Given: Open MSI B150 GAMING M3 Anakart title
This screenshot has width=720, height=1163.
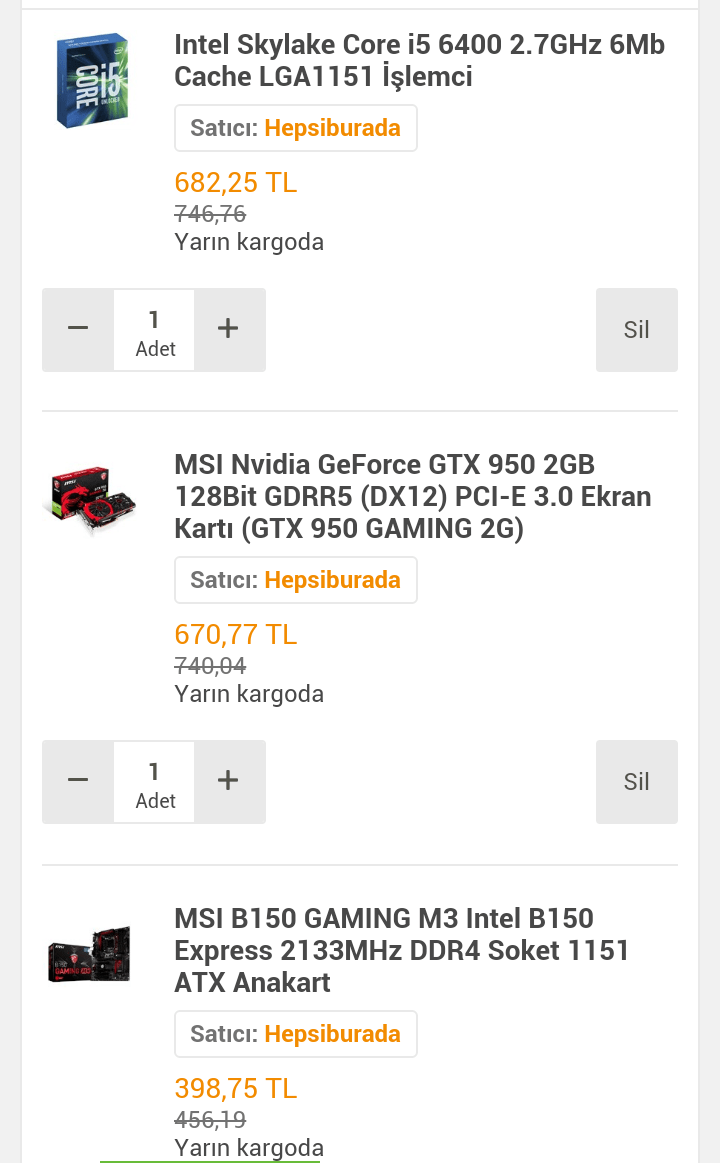Looking at the screenshot, I should (402, 950).
